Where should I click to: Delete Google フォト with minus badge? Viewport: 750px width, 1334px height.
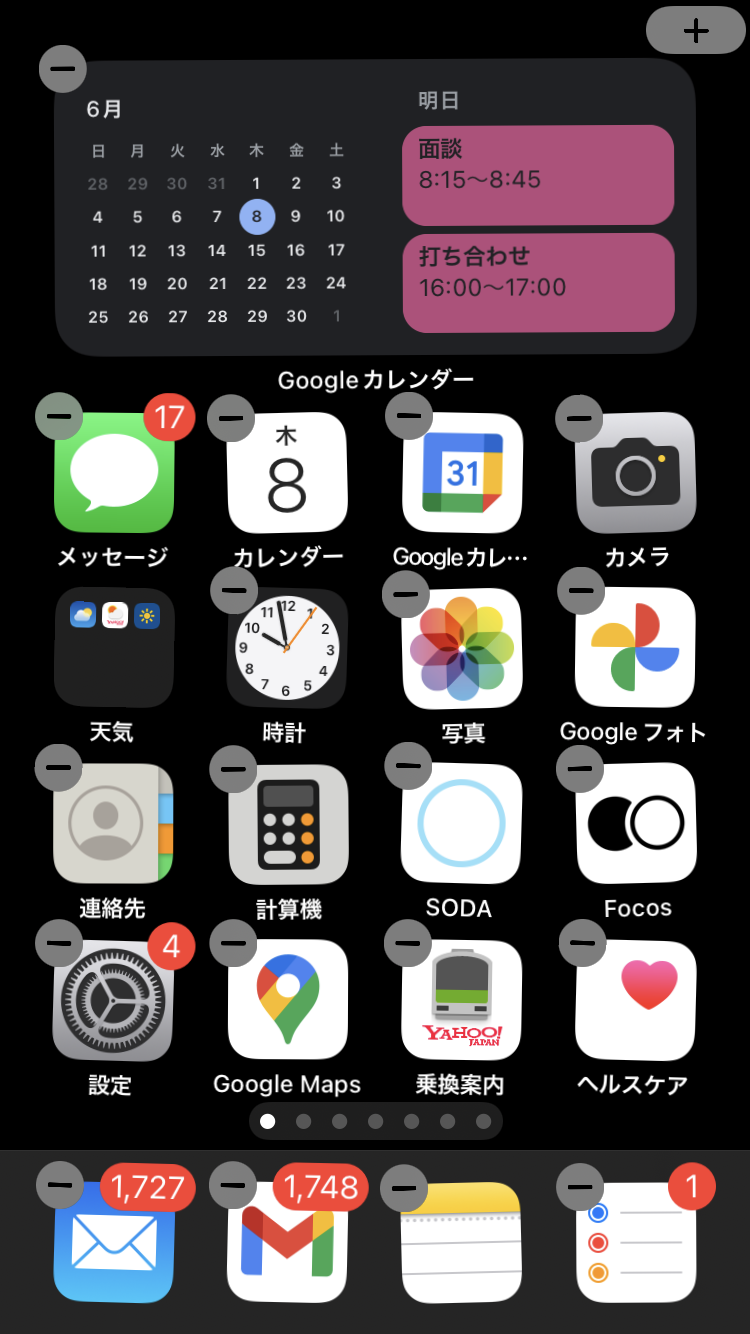(580, 591)
